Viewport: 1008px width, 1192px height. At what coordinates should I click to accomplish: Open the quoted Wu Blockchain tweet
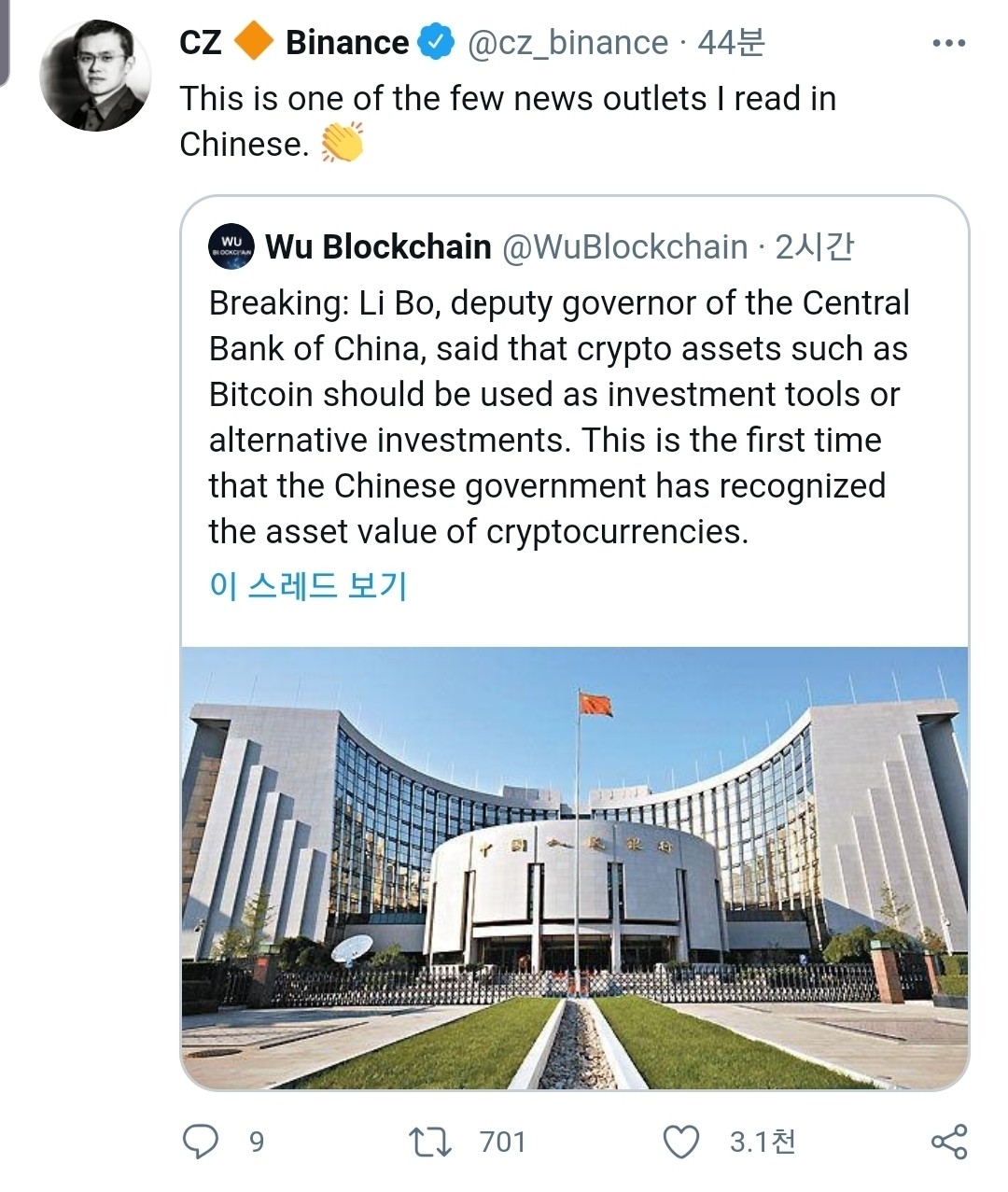pyautogui.click(x=558, y=417)
